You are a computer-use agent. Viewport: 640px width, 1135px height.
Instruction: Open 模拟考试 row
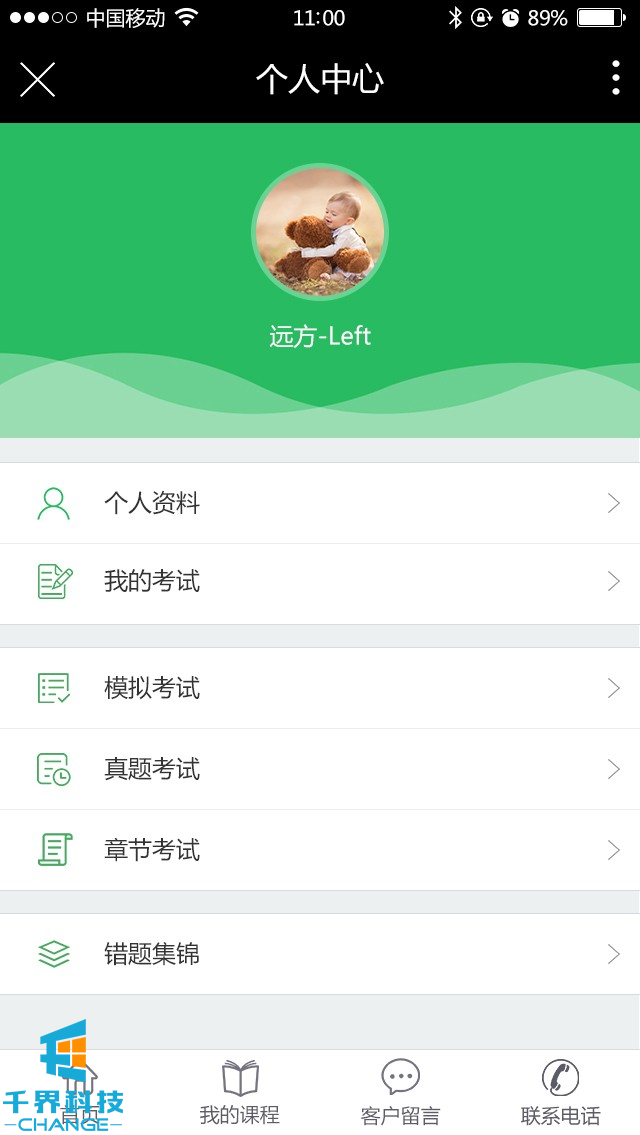point(320,688)
